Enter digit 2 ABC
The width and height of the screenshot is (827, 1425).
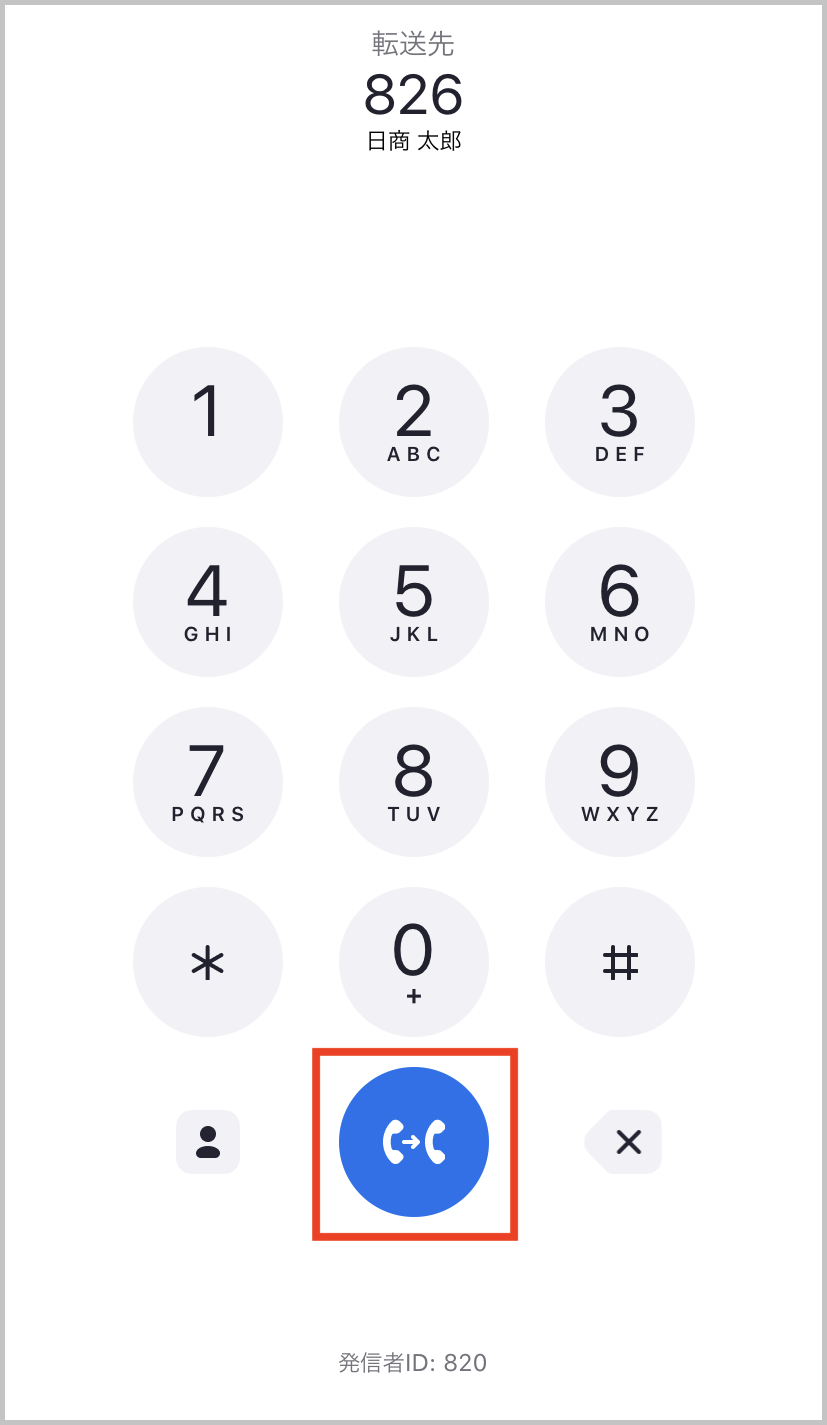point(413,422)
